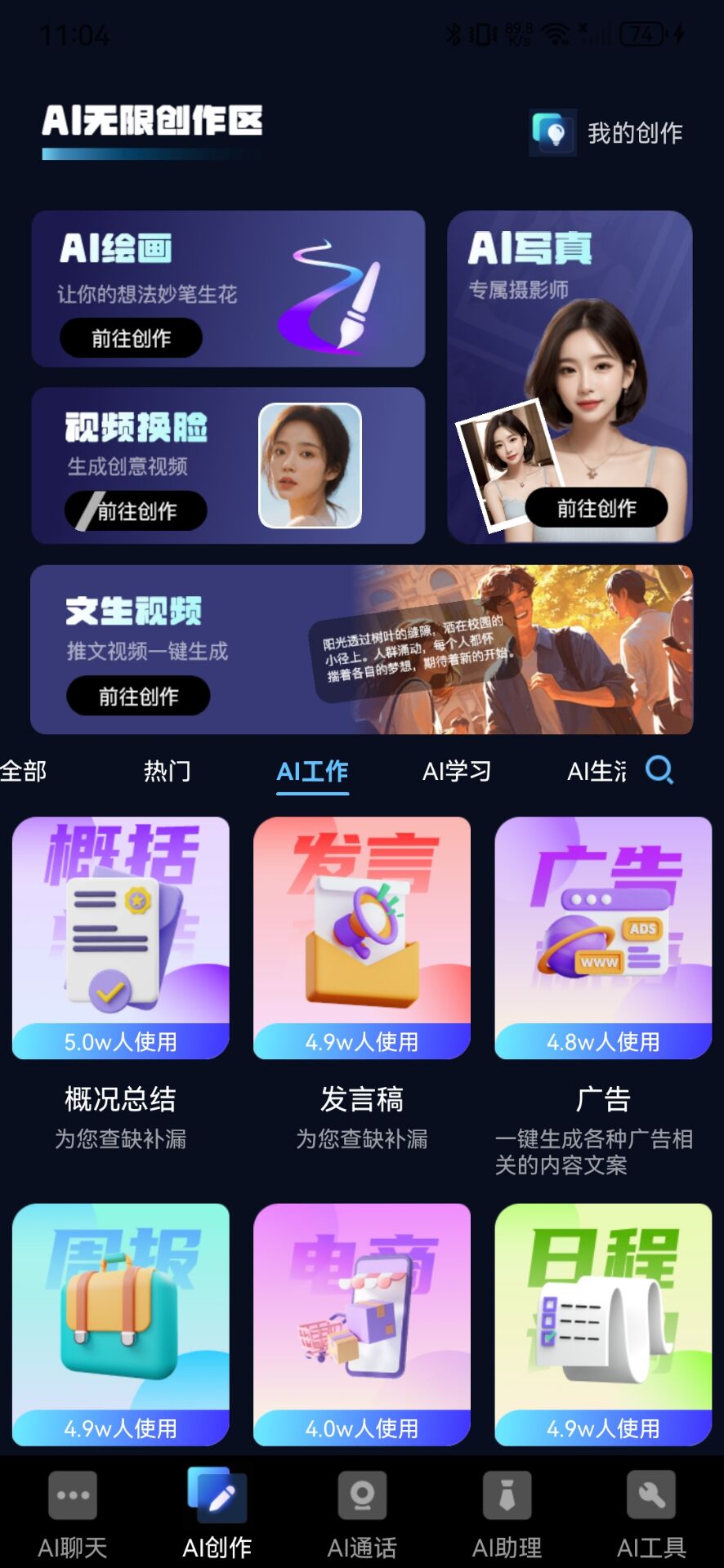Switch to the 热门 category tab

pos(167,771)
